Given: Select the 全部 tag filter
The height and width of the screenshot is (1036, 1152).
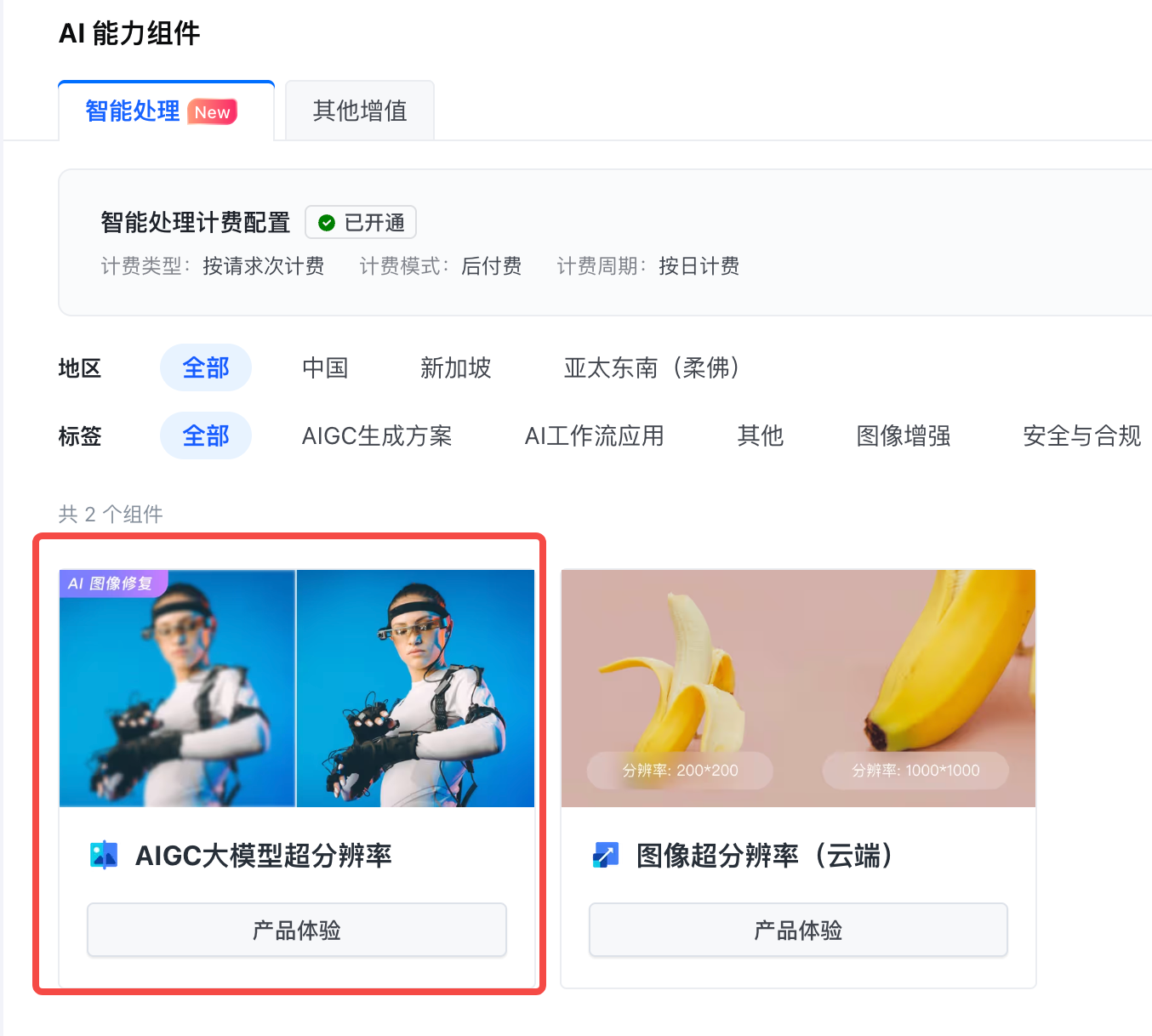Looking at the screenshot, I should pos(206,436).
